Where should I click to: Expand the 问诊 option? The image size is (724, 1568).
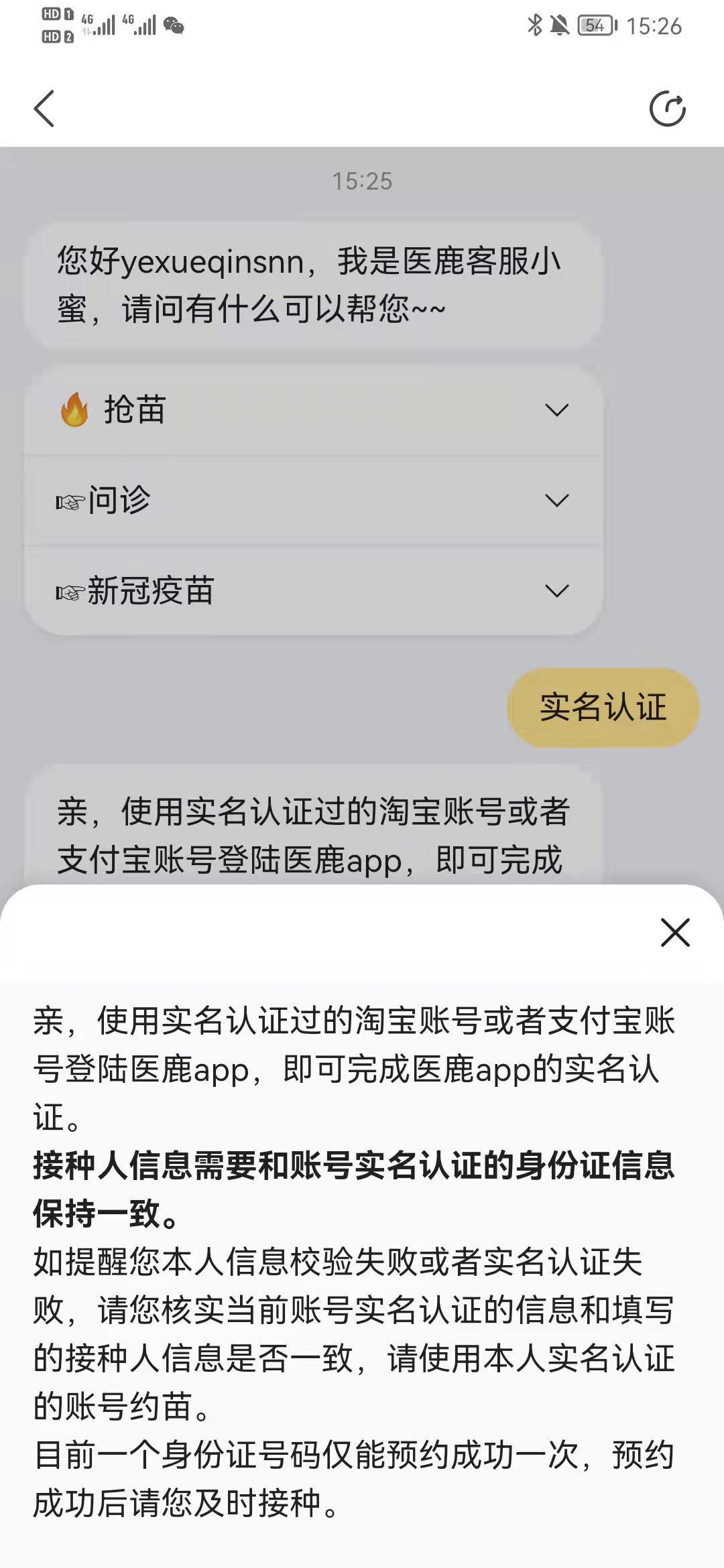(x=556, y=501)
